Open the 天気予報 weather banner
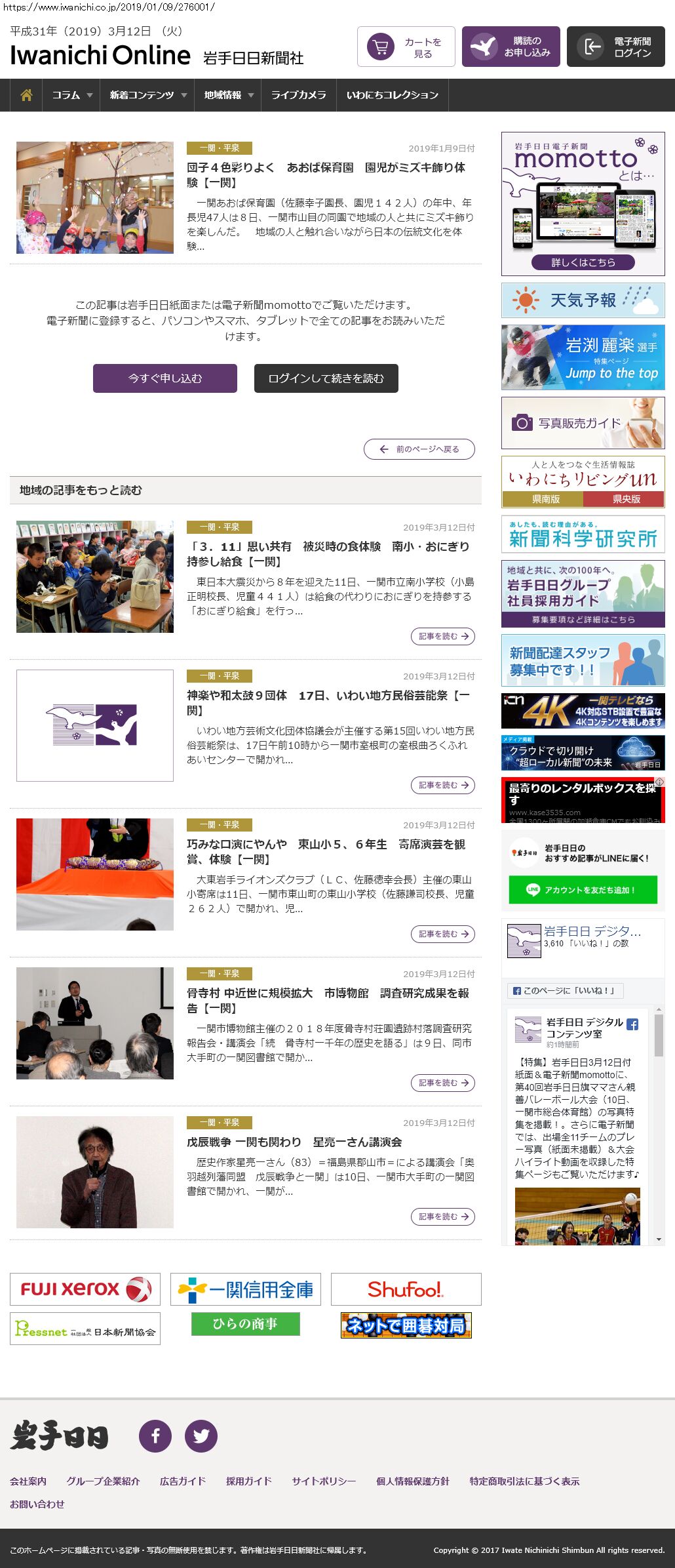Viewport: 675px width, 1568px height. click(x=583, y=300)
